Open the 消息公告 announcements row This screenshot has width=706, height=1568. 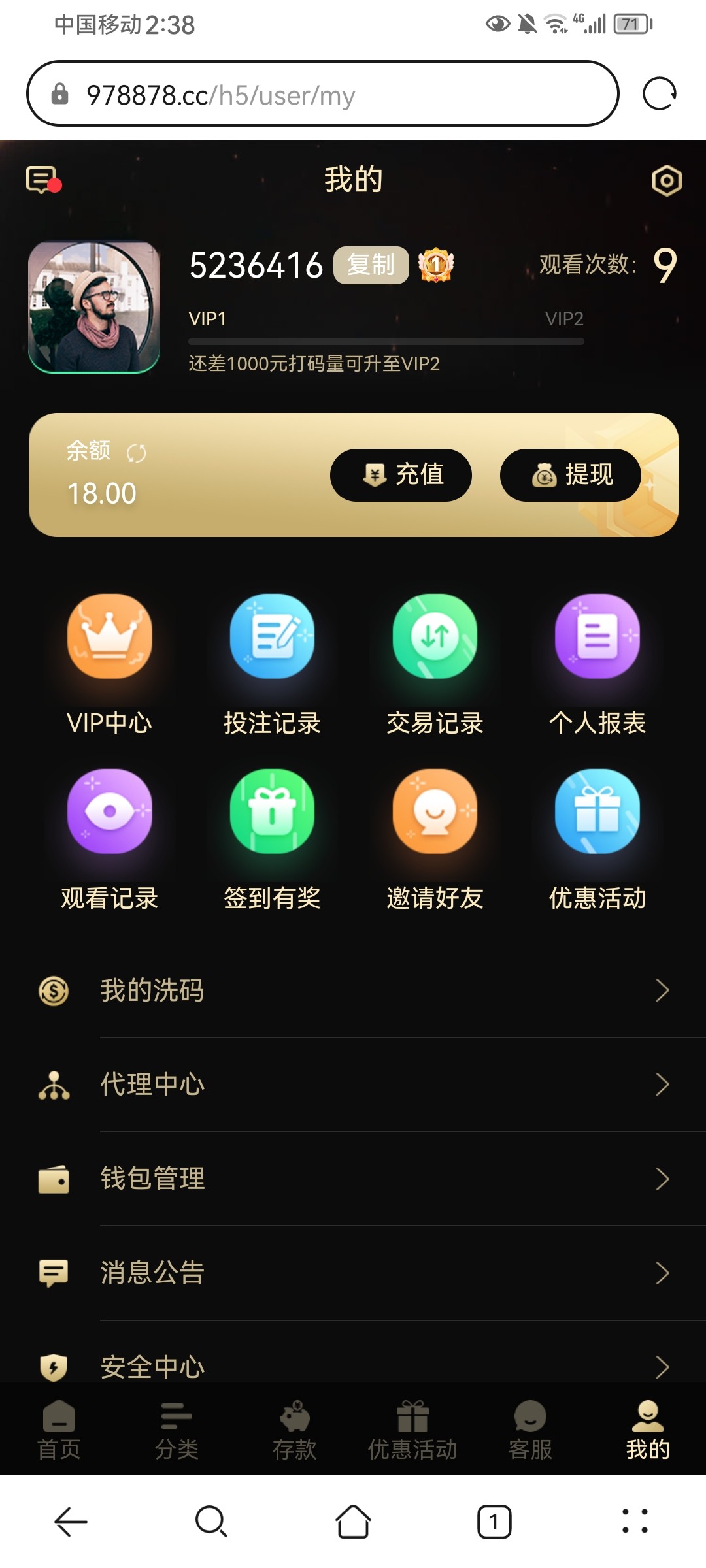353,1273
